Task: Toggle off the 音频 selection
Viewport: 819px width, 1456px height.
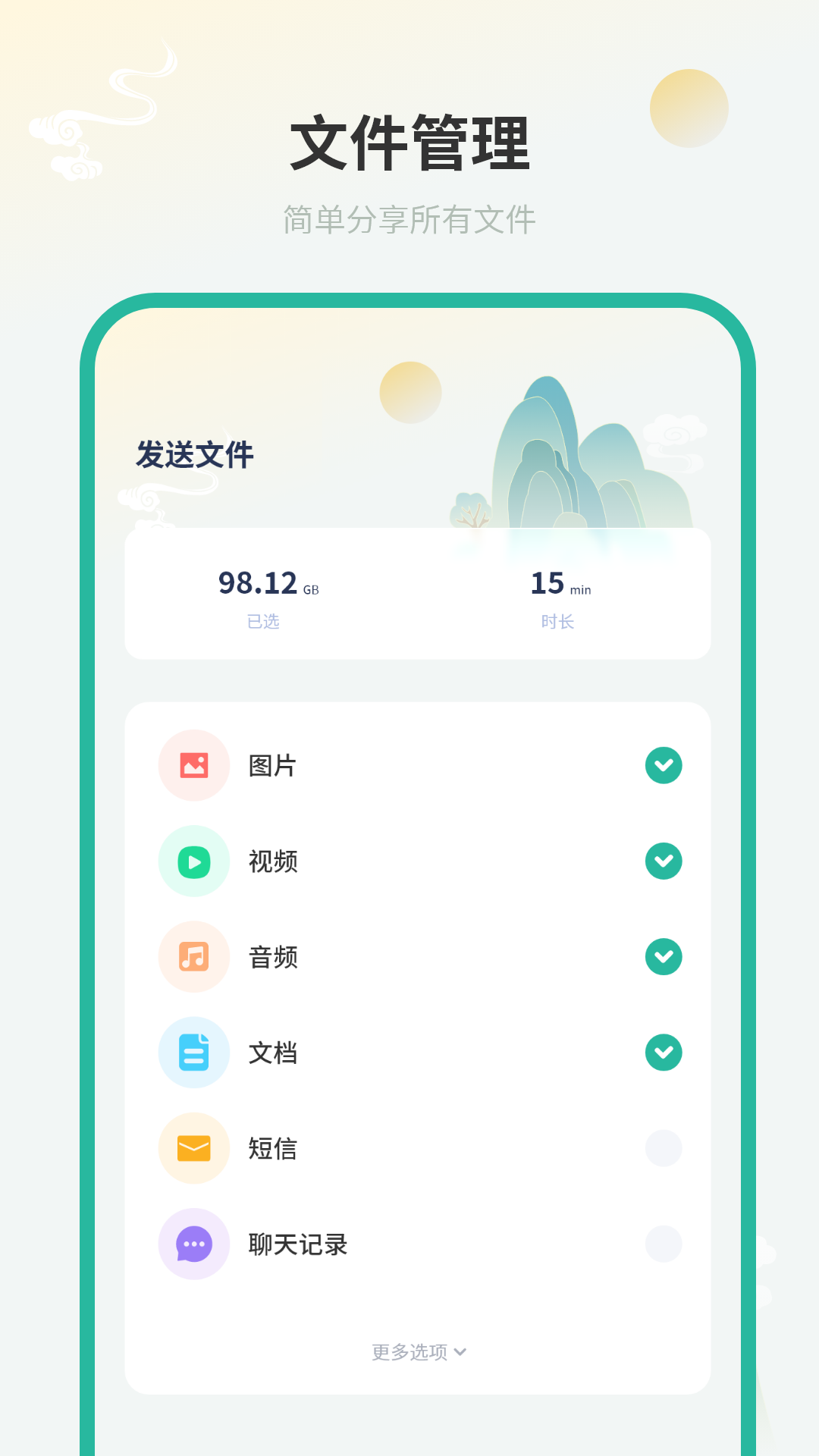Action: (x=663, y=957)
